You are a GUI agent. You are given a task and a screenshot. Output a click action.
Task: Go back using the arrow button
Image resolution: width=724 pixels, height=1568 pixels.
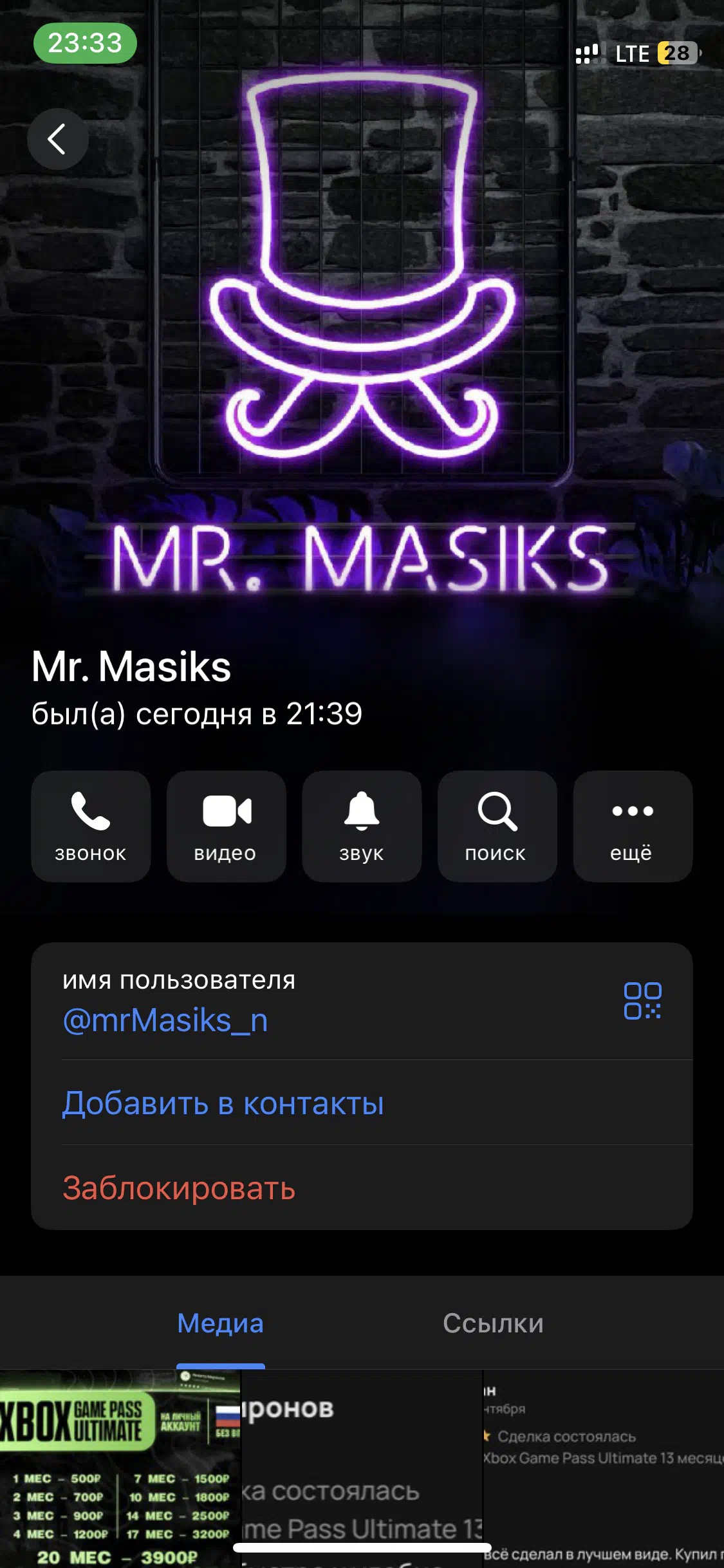click(57, 139)
